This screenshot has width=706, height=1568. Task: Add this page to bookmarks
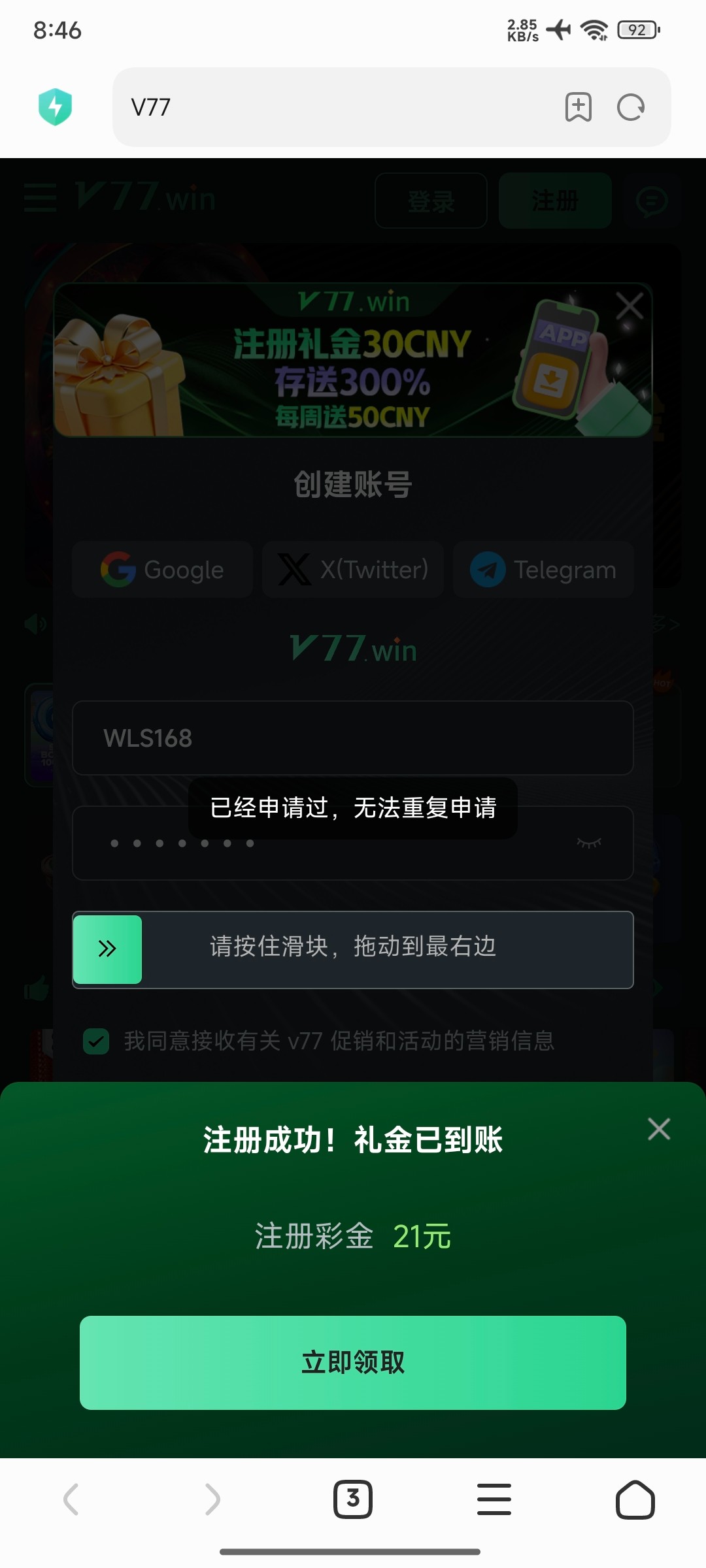click(x=579, y=107)
